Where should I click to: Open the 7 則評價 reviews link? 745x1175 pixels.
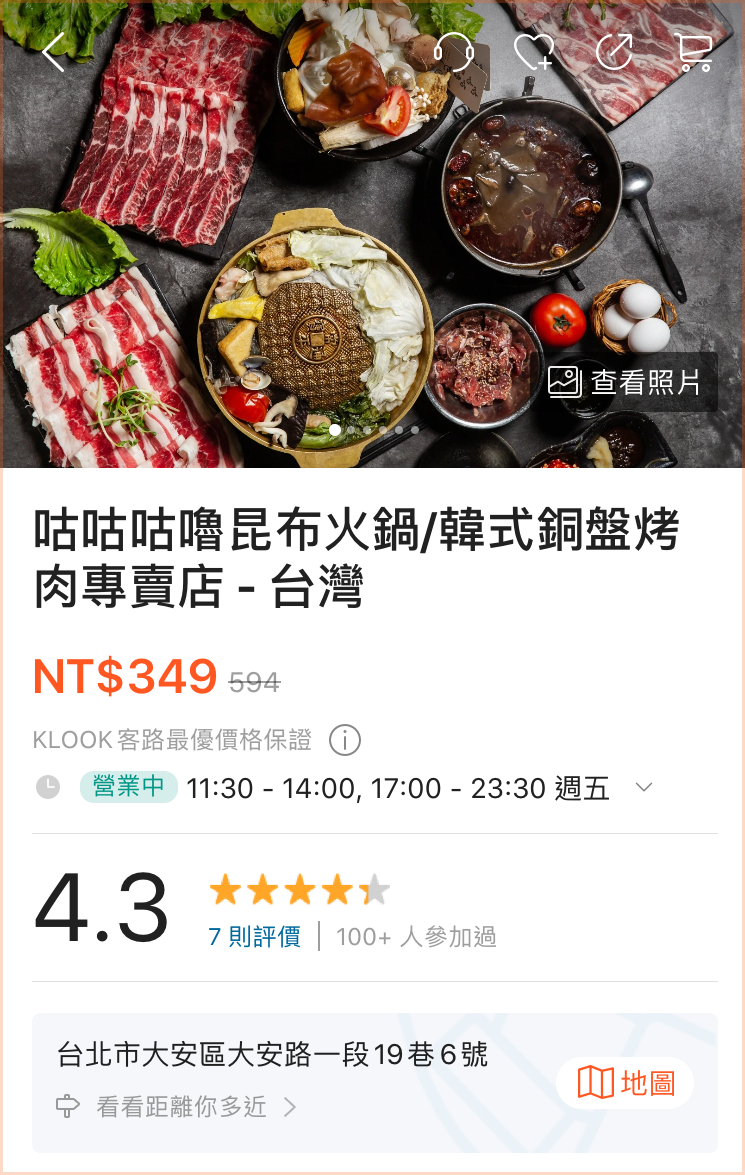(254, 937)
